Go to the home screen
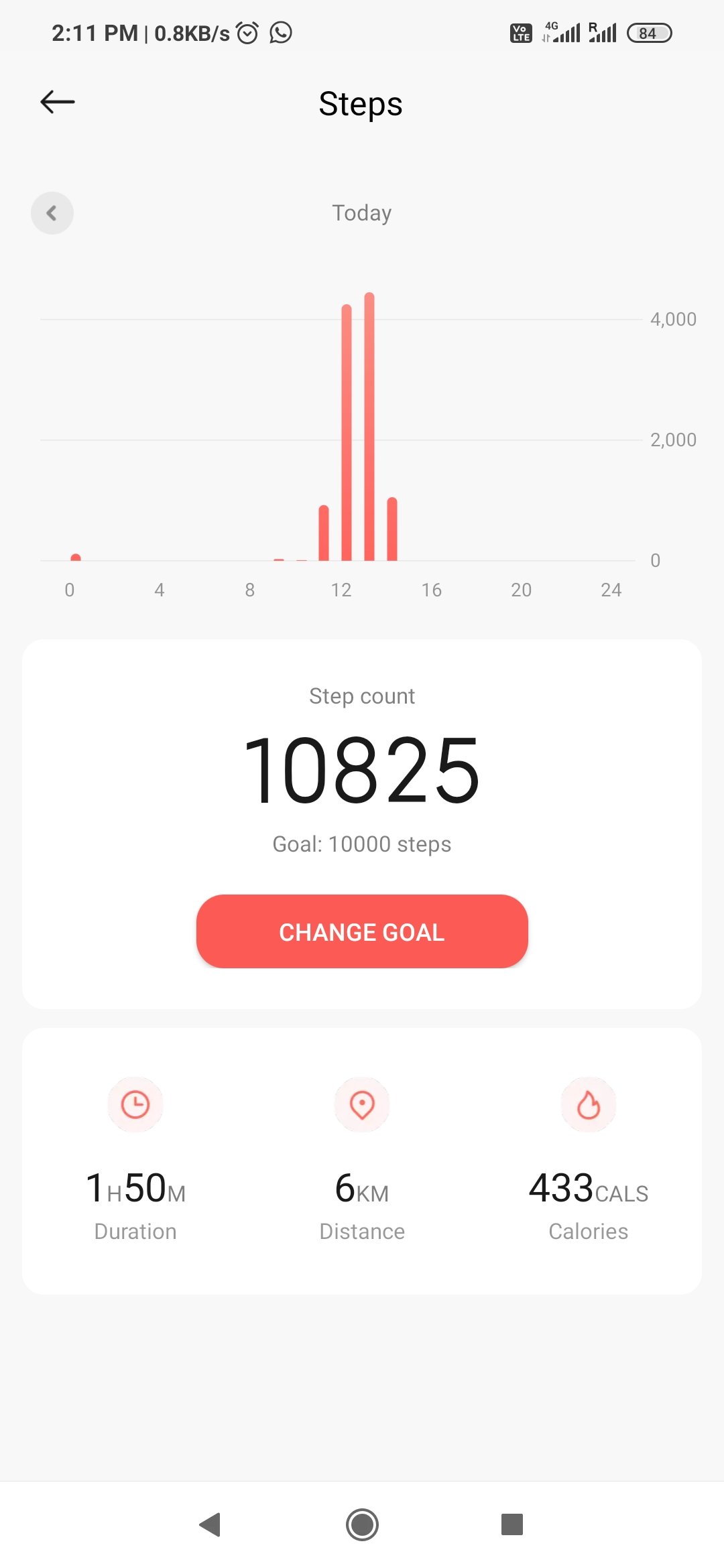The width and height of the screenshot is (724, 1568). 362,1524
